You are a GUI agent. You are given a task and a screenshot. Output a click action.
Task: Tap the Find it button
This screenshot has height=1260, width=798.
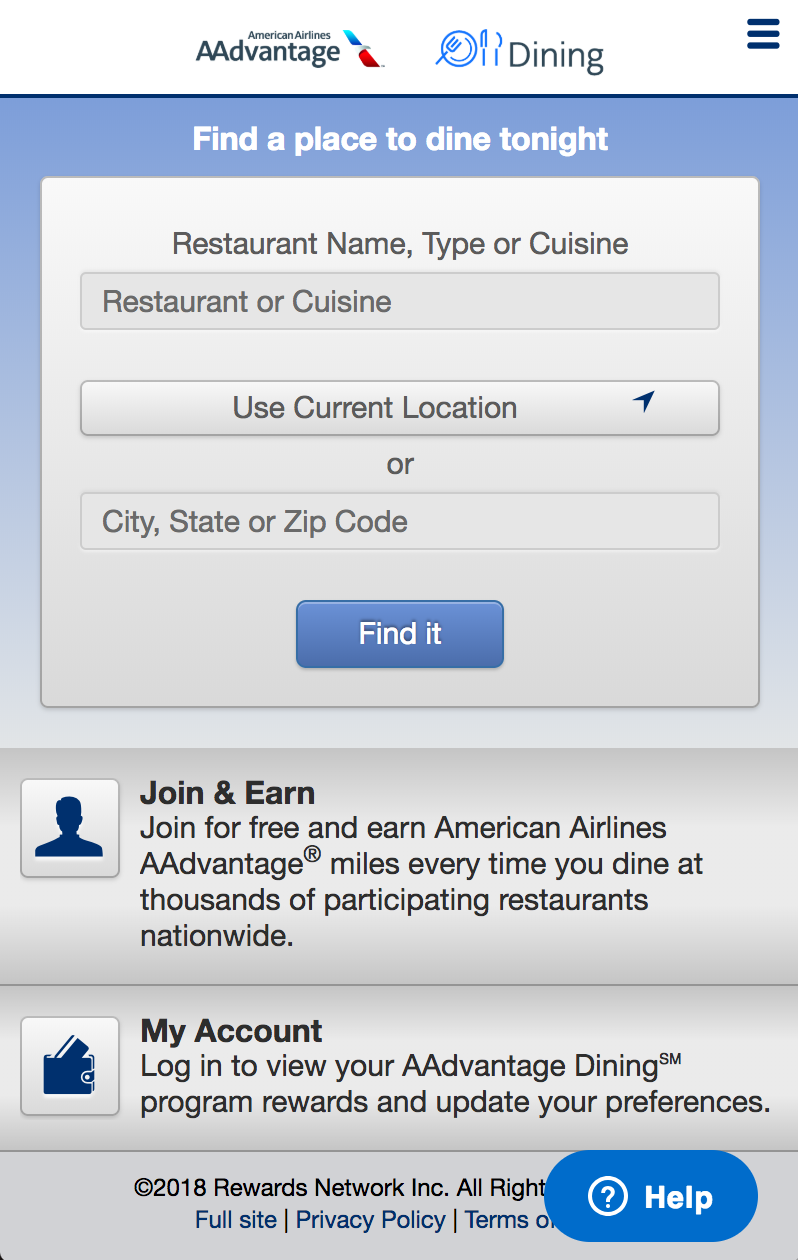click(399, 634)
